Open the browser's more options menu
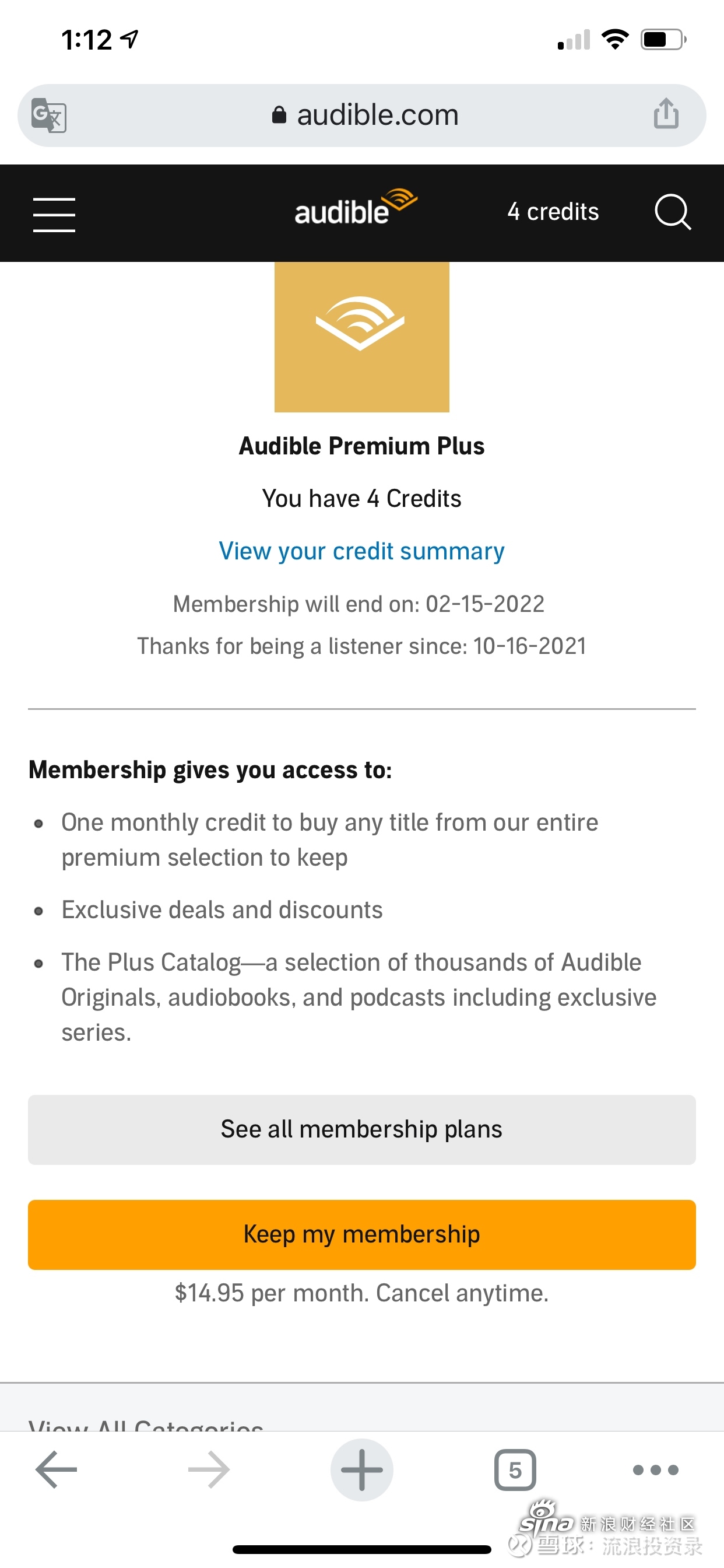This screenshot has height=1568, width=724. coord(655,1470)
